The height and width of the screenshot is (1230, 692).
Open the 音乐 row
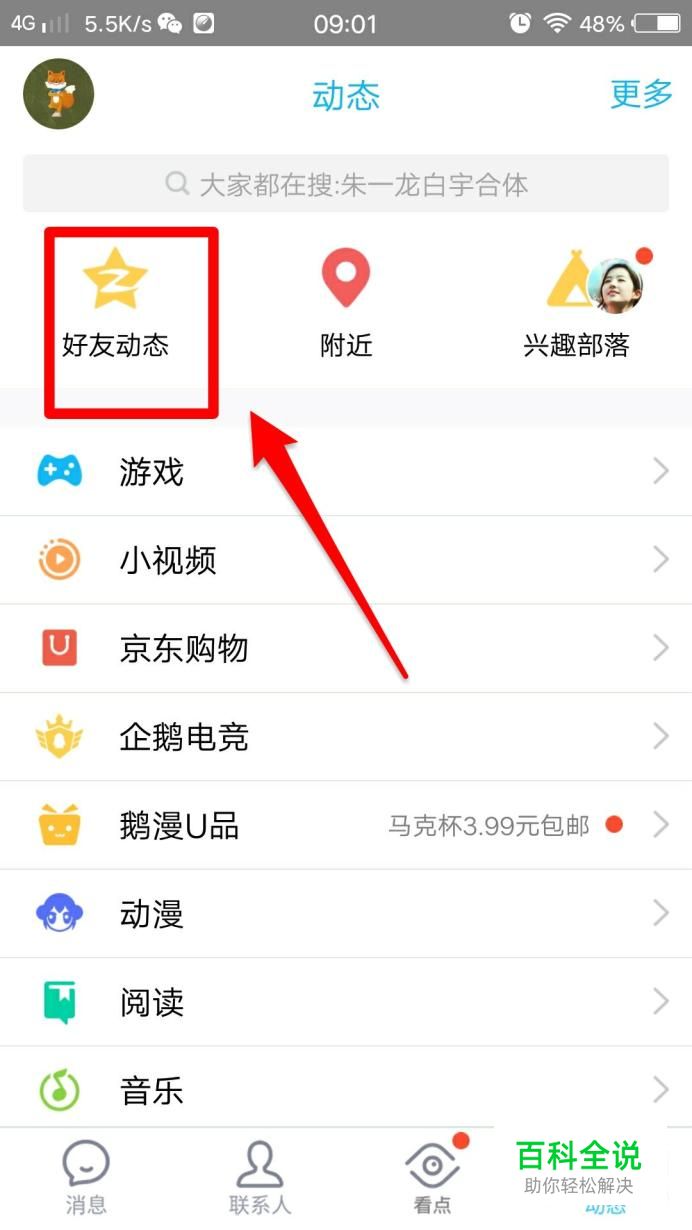(346, 1089)
